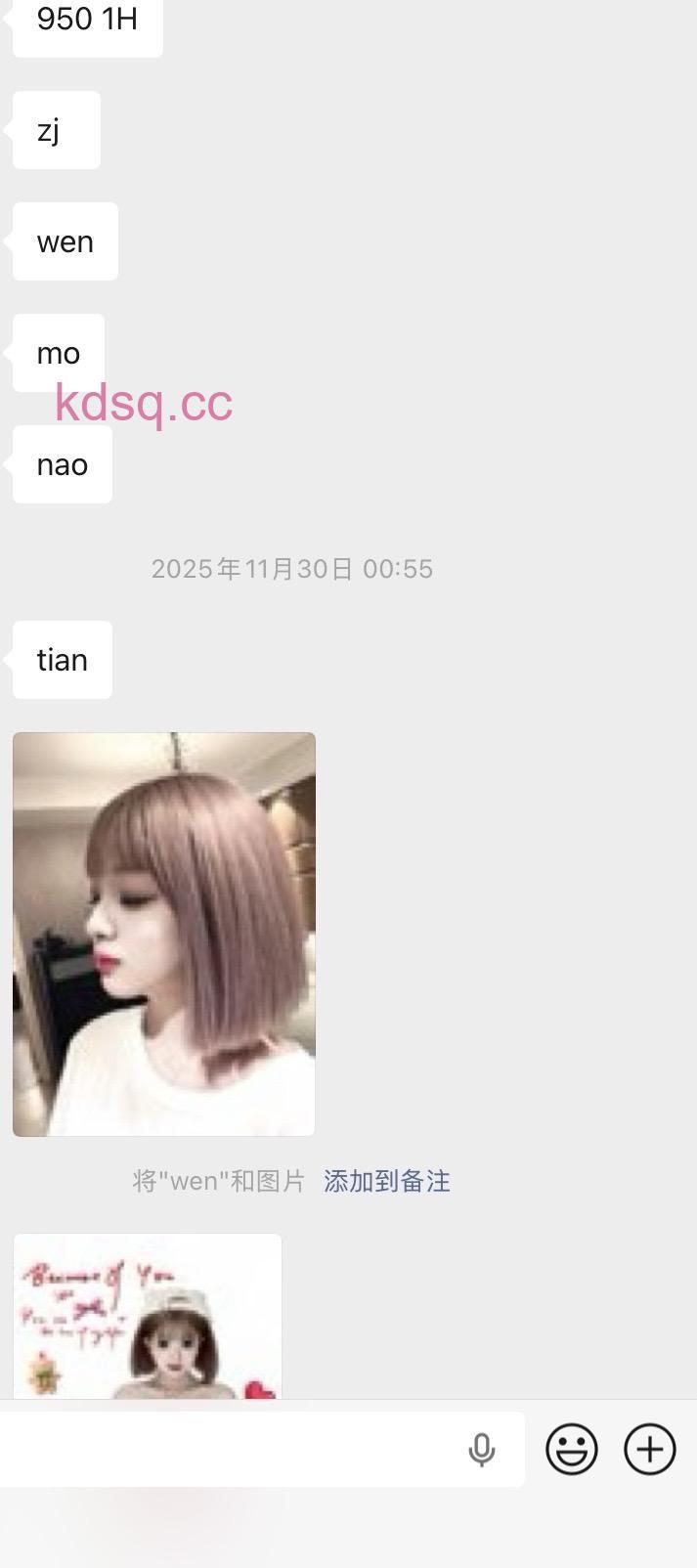This screenshot has width=697, height=1568.
Task: Tap the 添加到备注 link
Action: [x=387, y=1181]
